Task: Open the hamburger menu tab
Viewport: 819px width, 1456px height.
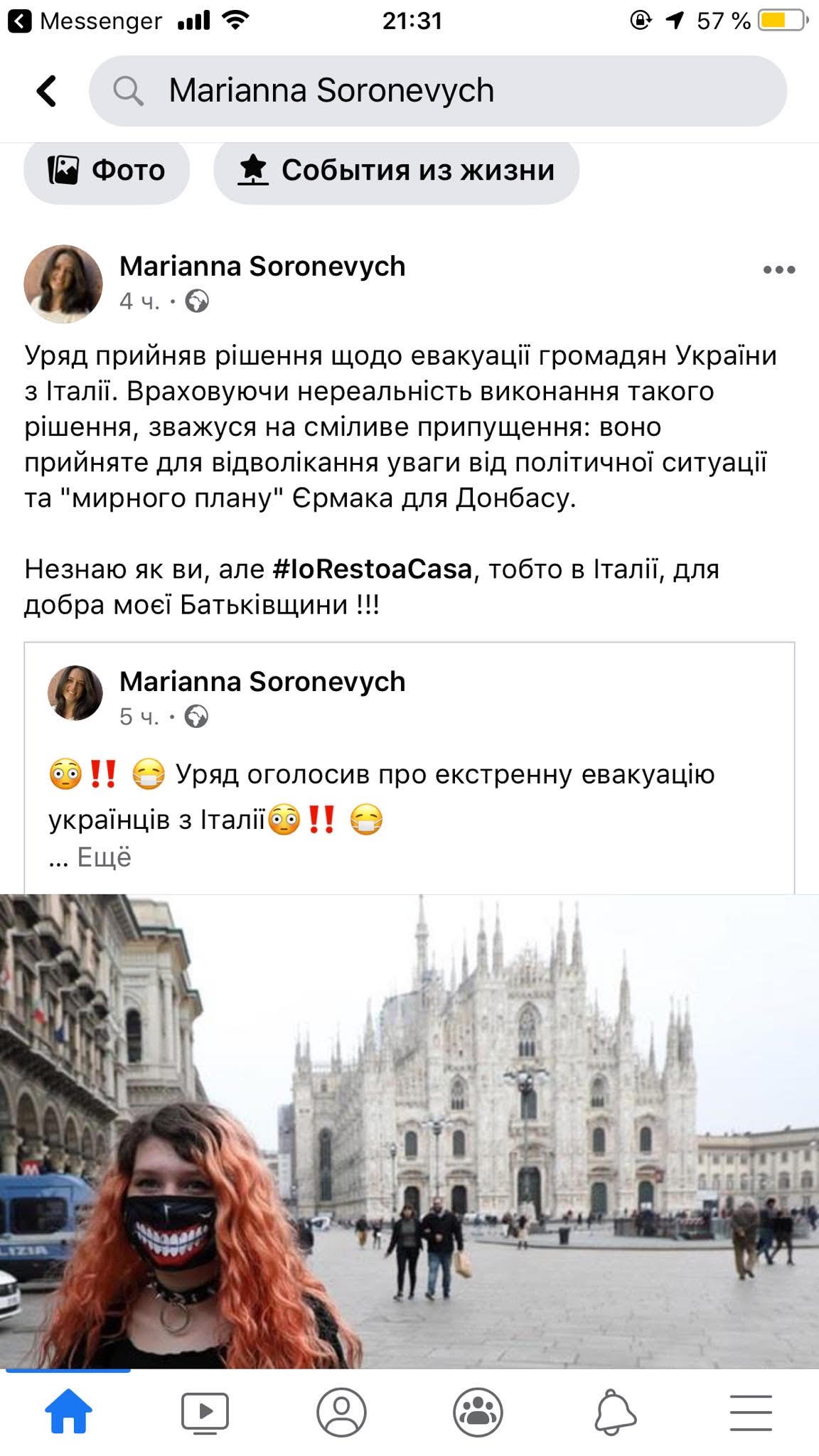Action: click(751, 1412)
